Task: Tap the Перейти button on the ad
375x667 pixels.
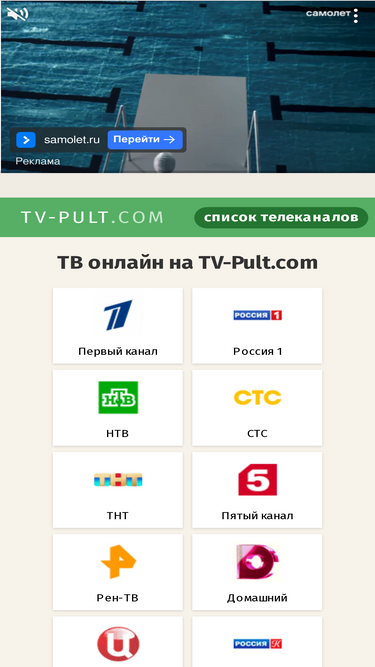Action: pos(145,140)
